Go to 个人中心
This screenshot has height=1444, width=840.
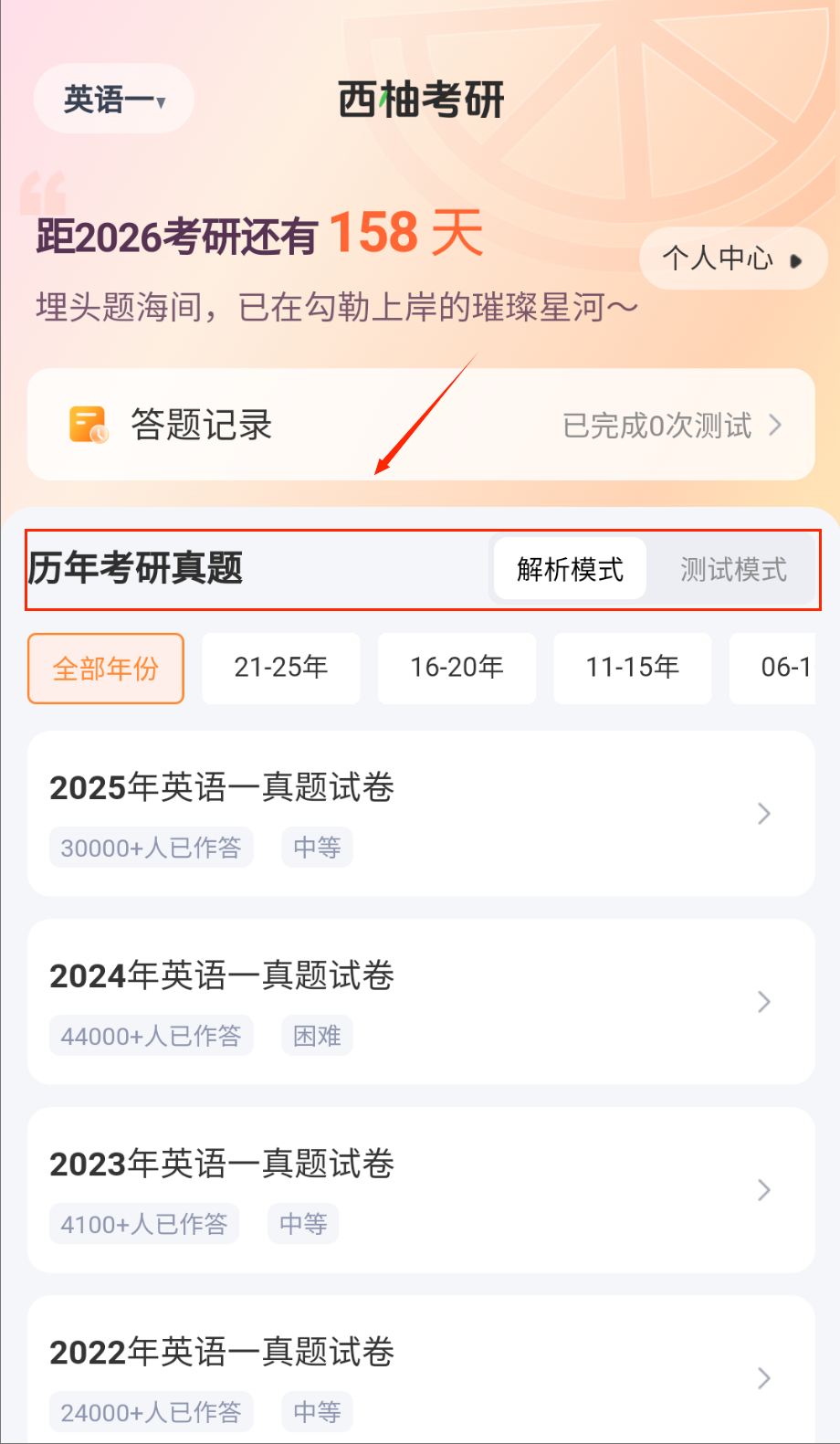(731, 259)
